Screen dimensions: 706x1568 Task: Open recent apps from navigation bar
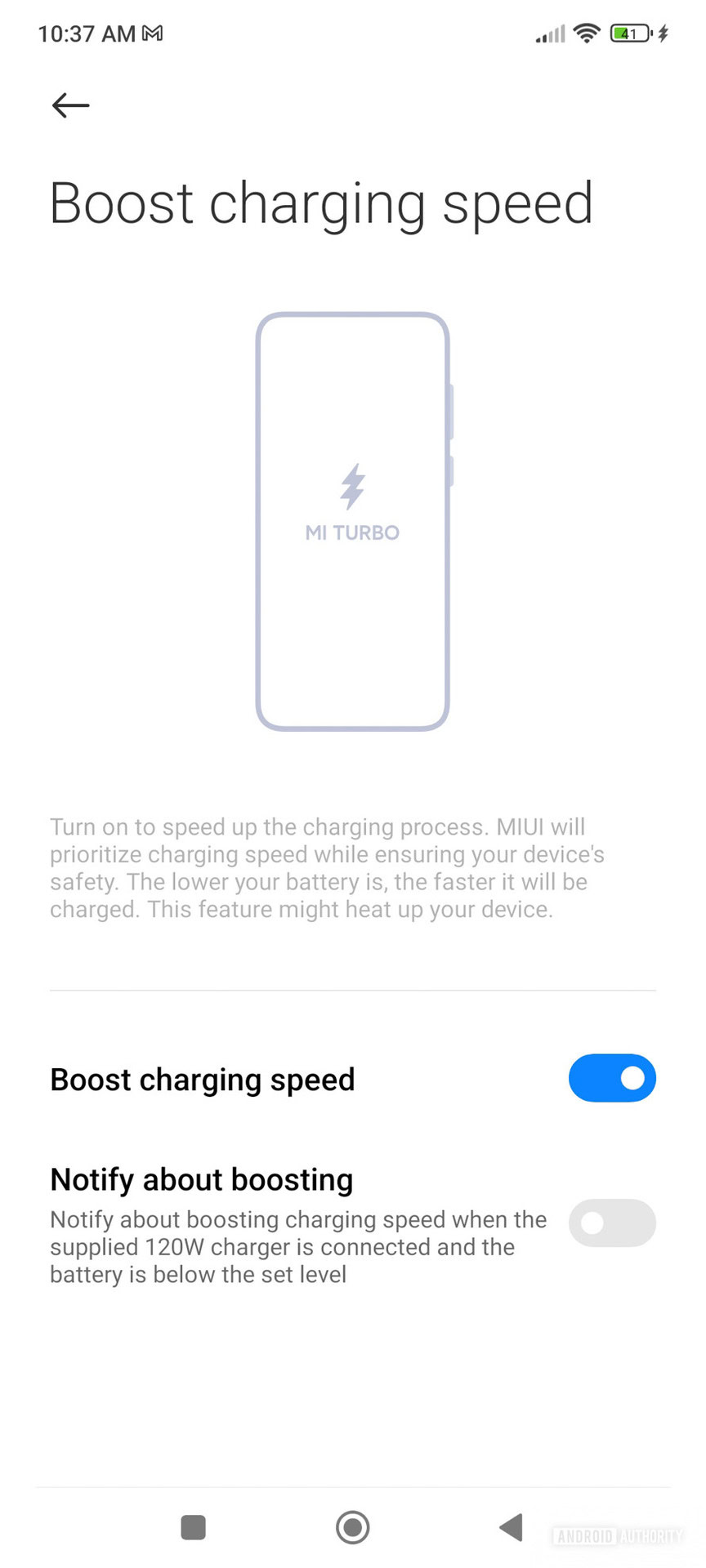[193, 1526]
